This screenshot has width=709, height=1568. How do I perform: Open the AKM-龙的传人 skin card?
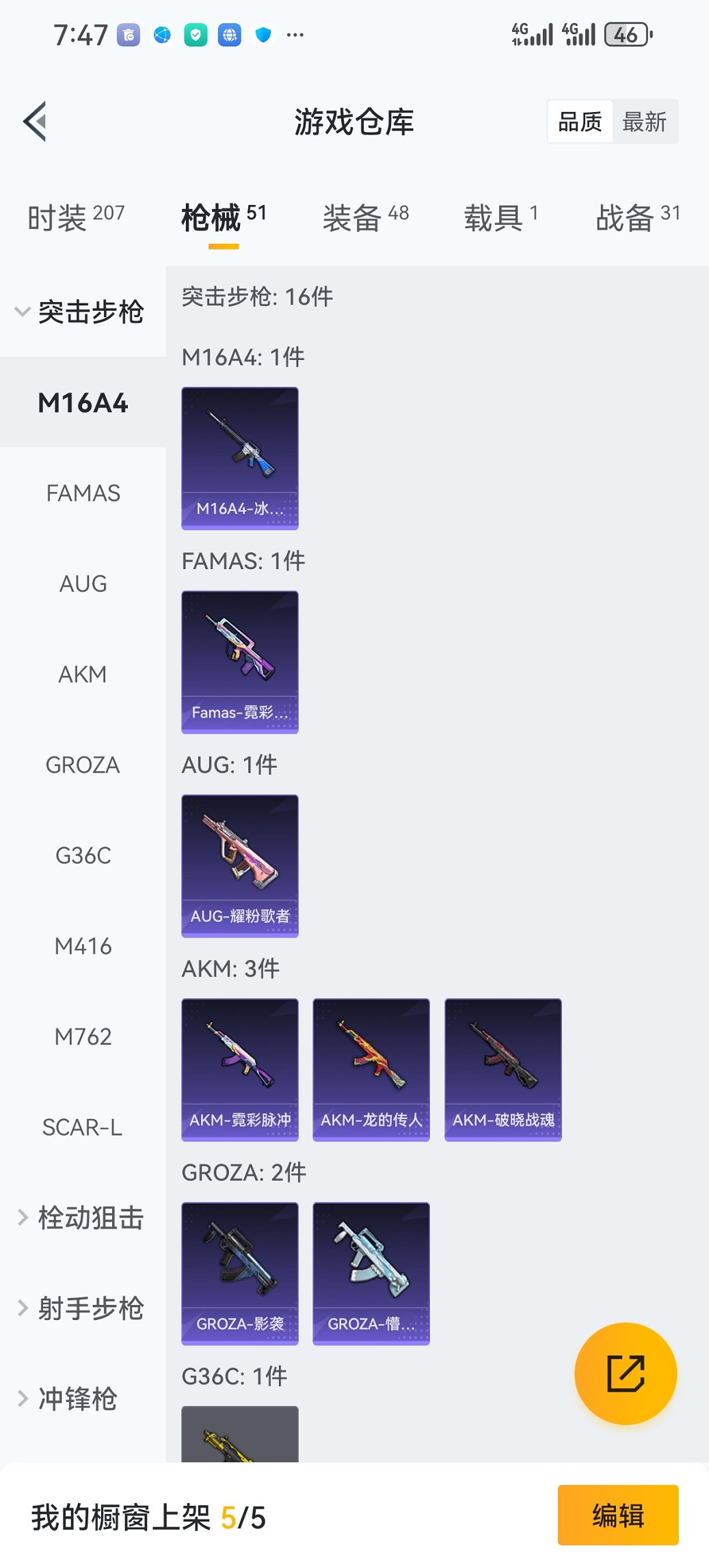pos(371,1069)
